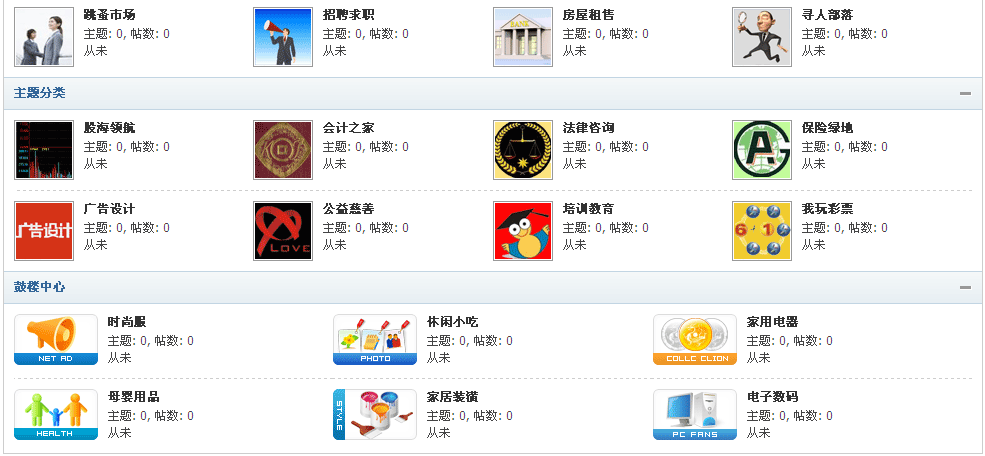The width and height of the screenshot is (985, 456).
Task: Open the 广告设计 forum
Action: [x=108, y=209]
